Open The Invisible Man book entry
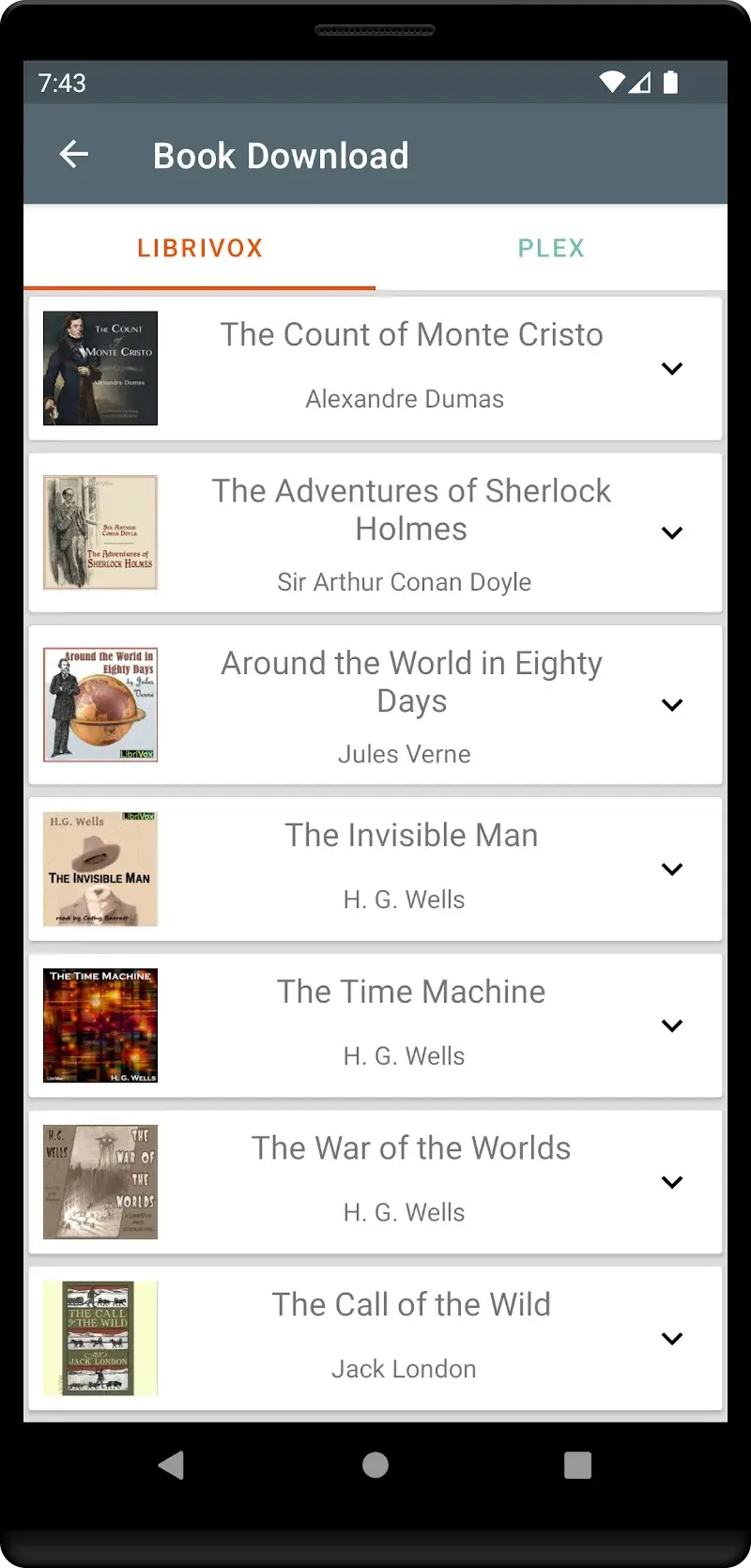 [411, 835]
